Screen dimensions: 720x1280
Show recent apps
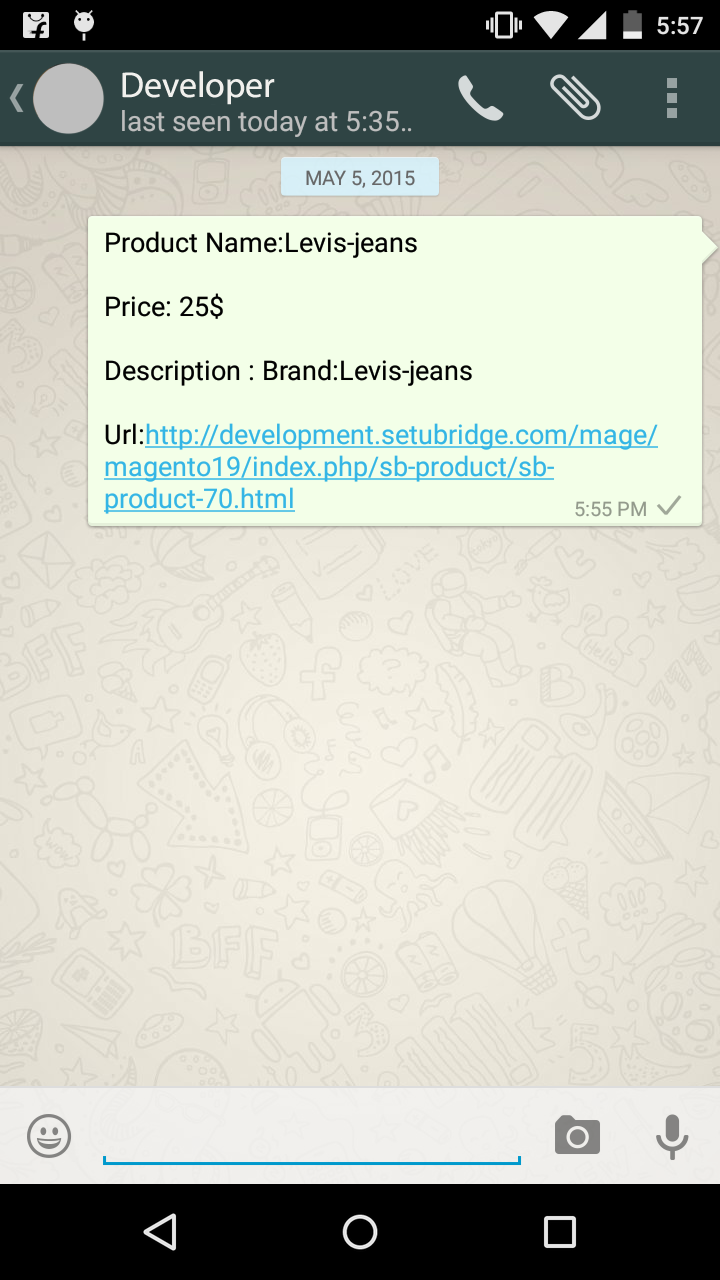click(x=559, y=1232)
